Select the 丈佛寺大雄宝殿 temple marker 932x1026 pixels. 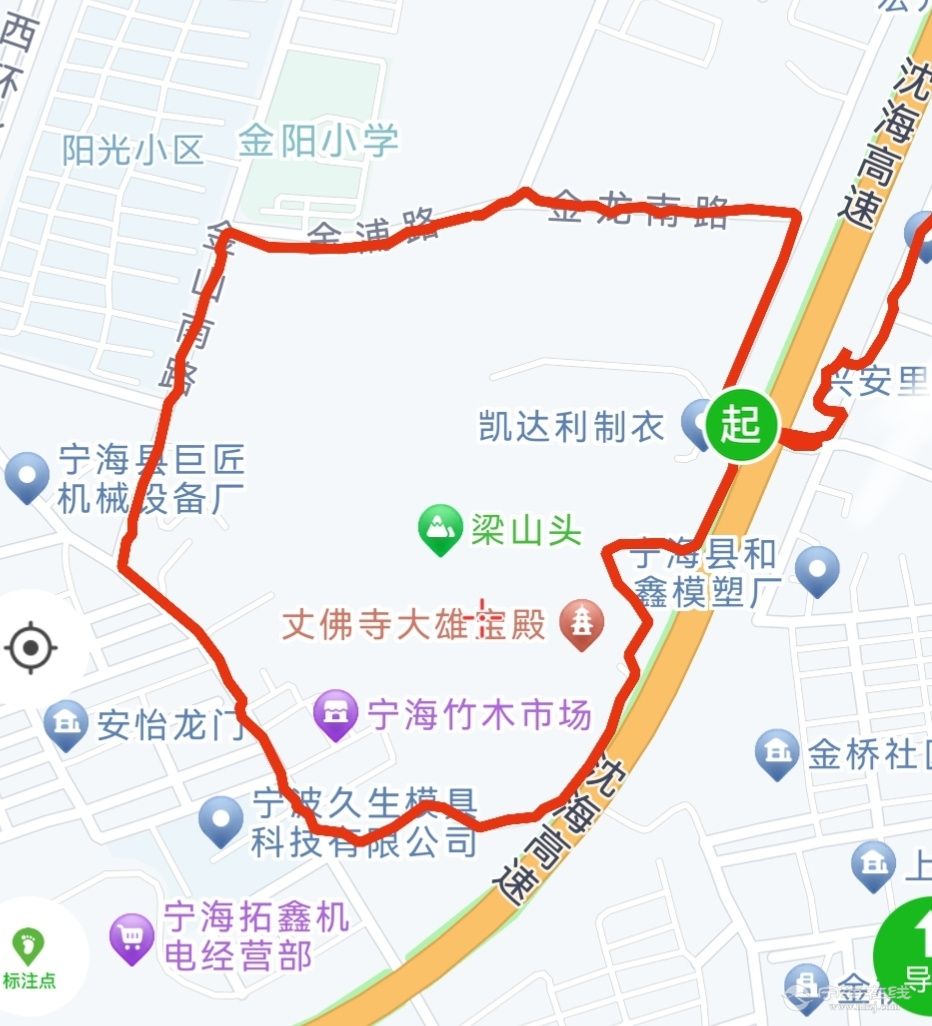(x=581, y=625)
